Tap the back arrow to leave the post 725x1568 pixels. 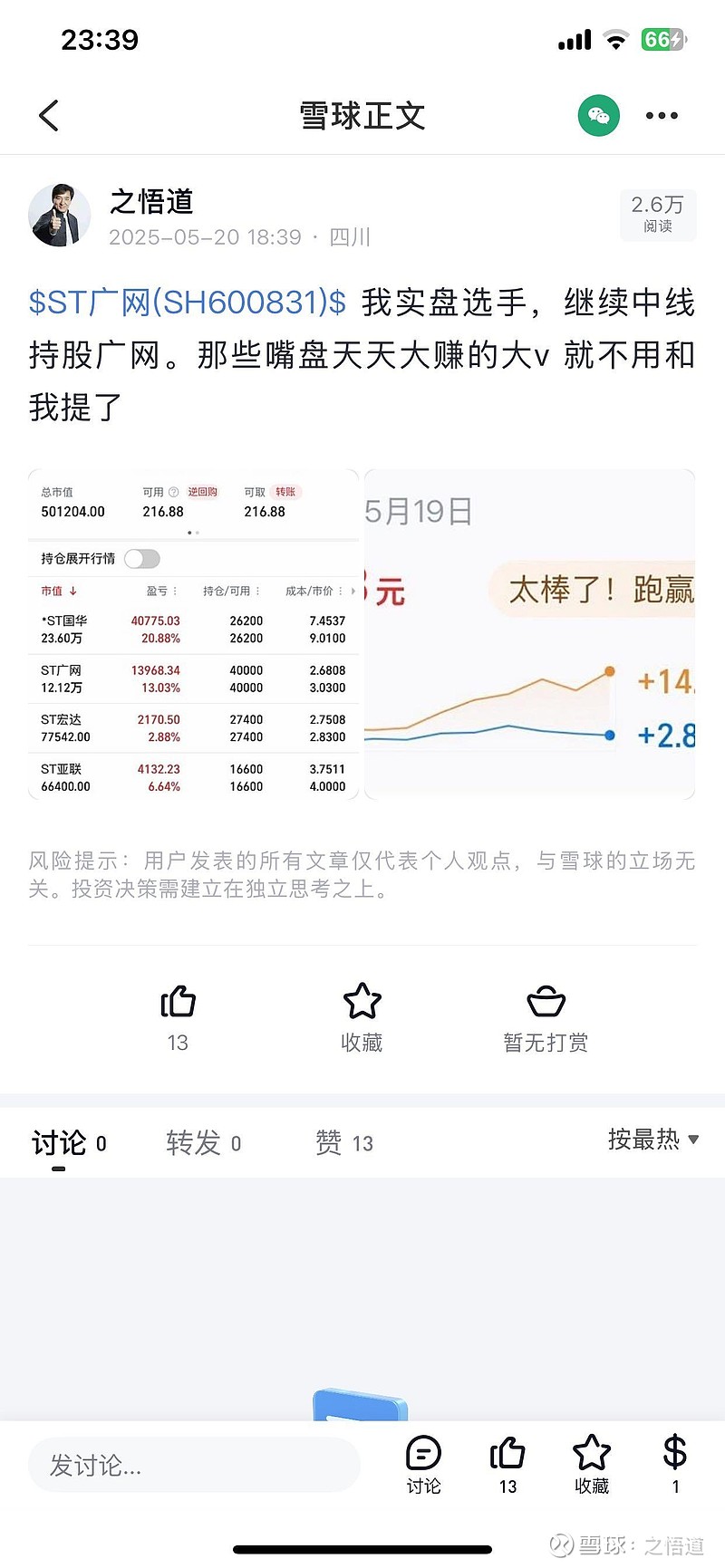(x=49, y=115)
